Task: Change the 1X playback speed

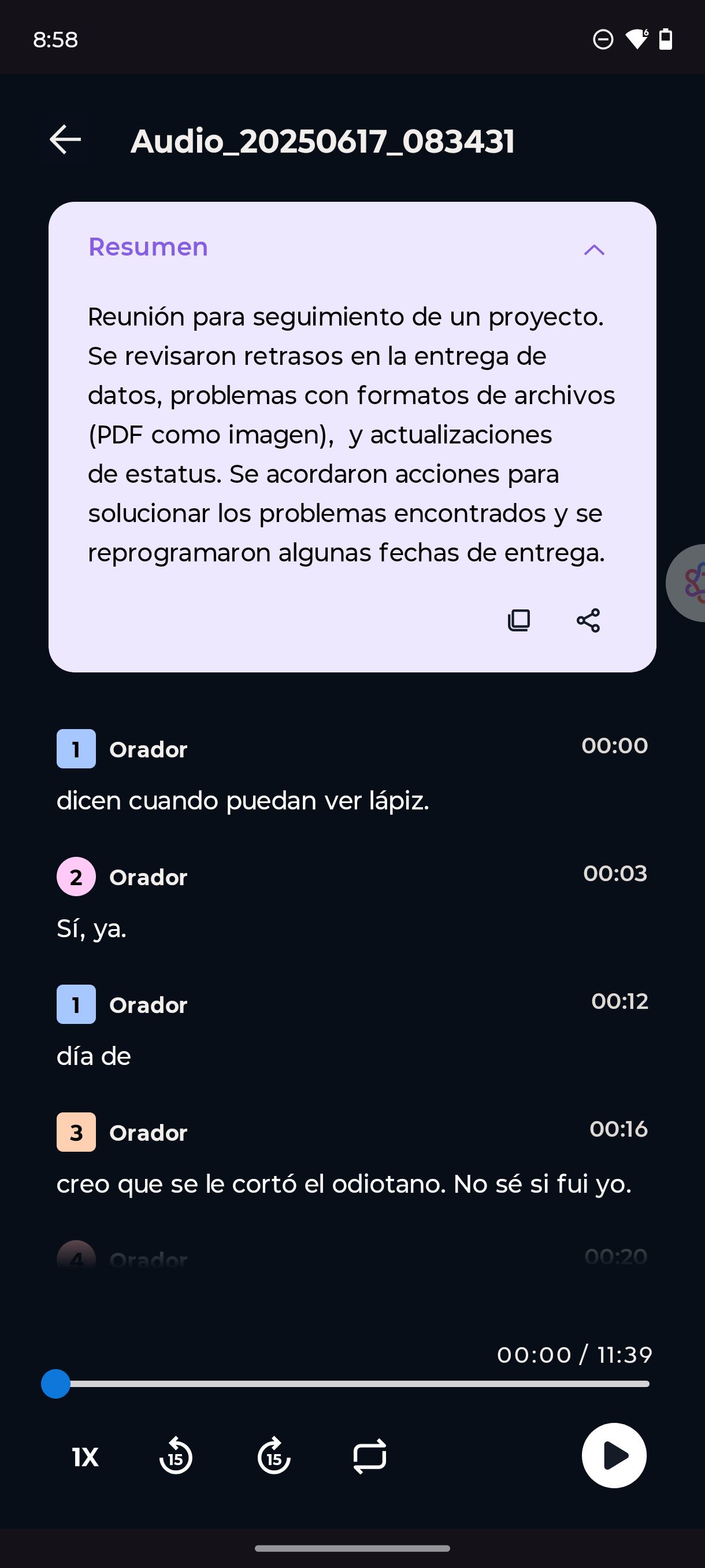Action: pos(85,1456)
